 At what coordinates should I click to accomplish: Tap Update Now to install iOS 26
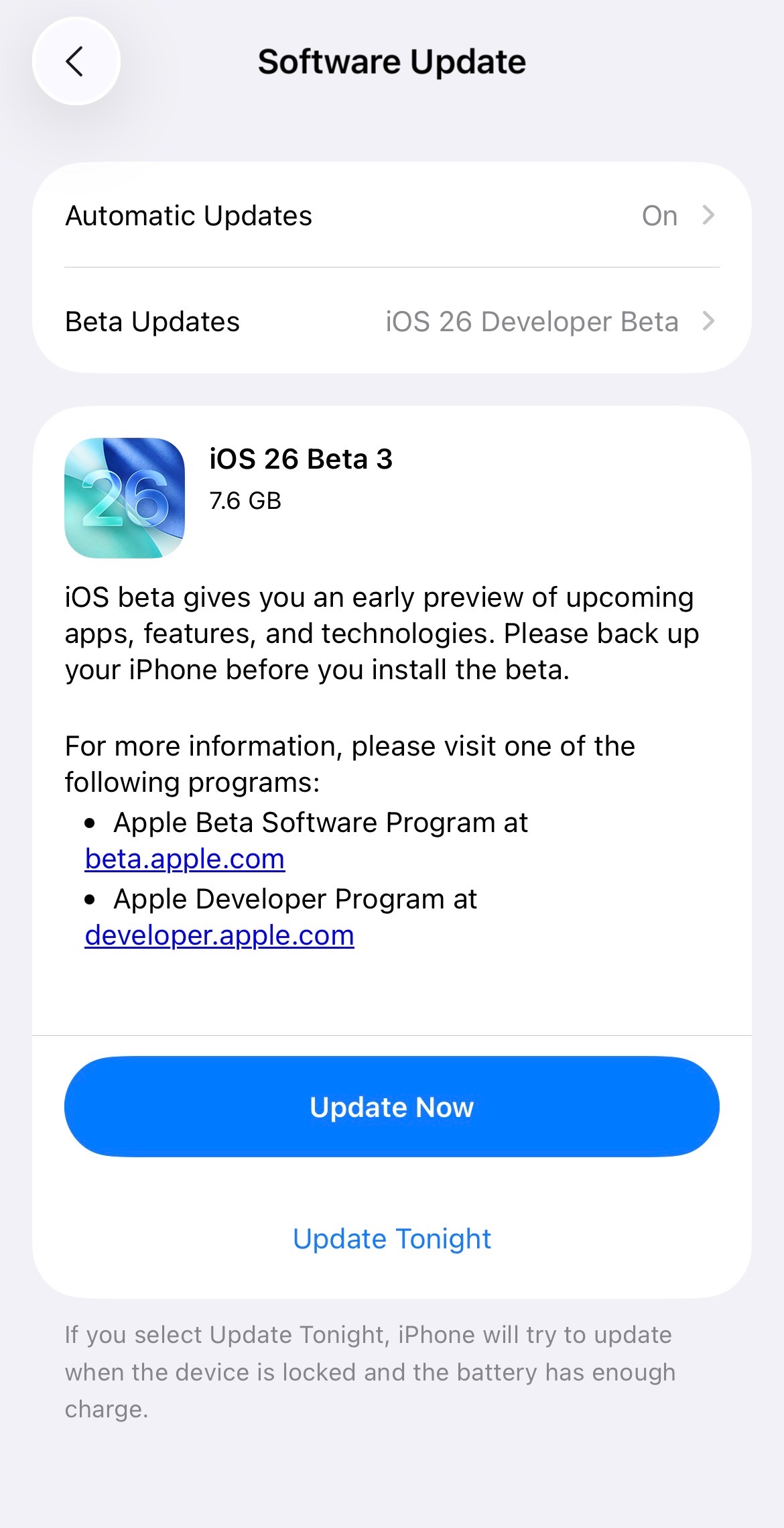point(391,1107)
